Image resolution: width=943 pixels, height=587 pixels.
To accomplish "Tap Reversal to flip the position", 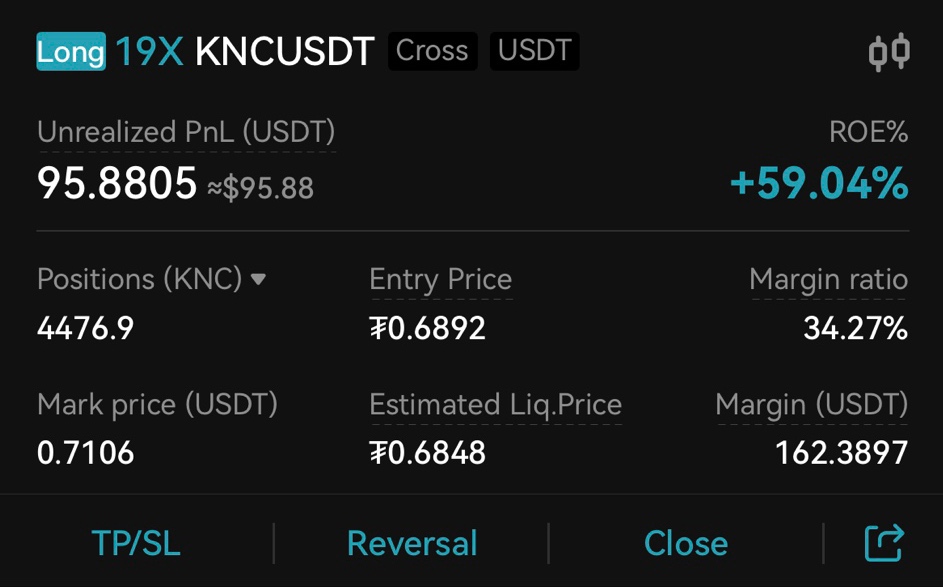I will [x=412, y=544].
